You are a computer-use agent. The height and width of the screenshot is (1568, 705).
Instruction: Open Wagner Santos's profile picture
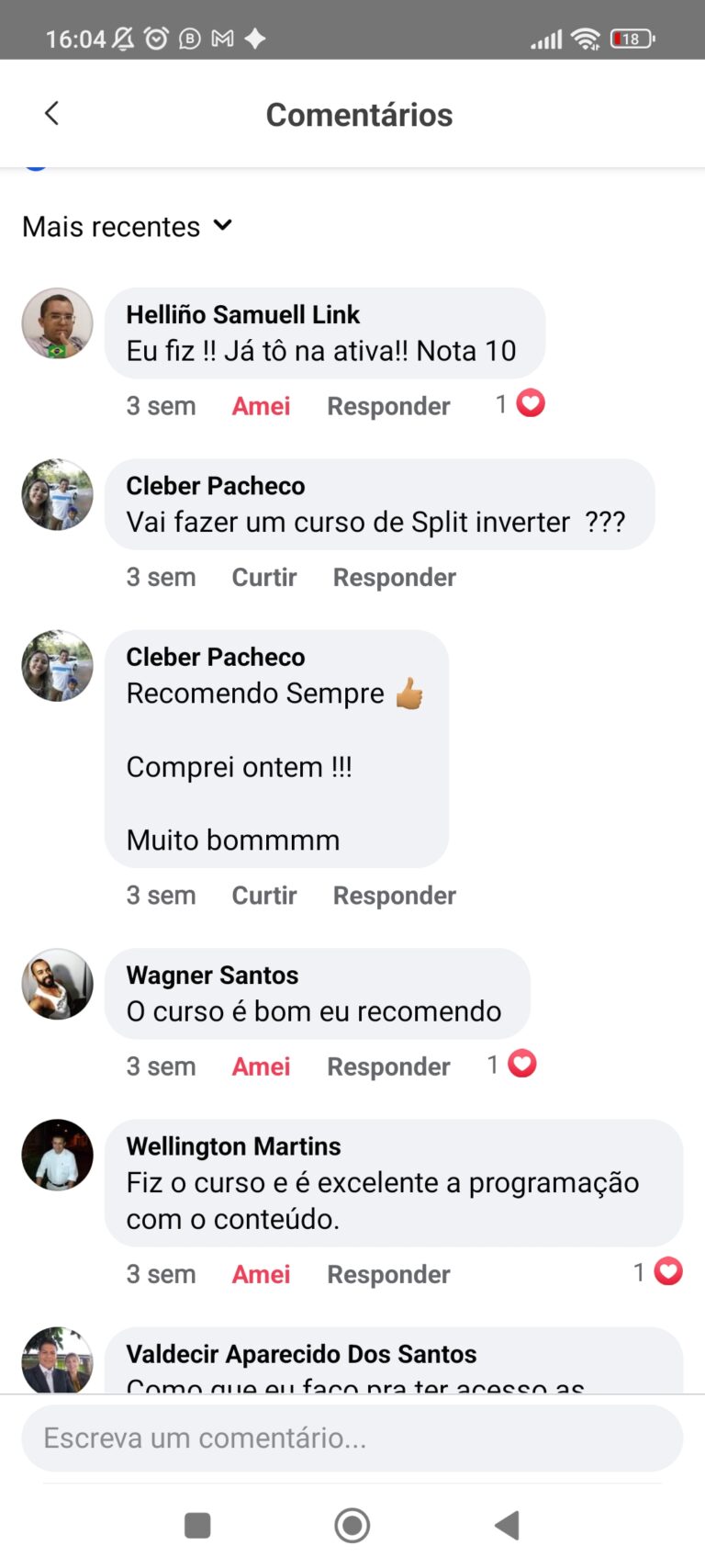[57, 984]
